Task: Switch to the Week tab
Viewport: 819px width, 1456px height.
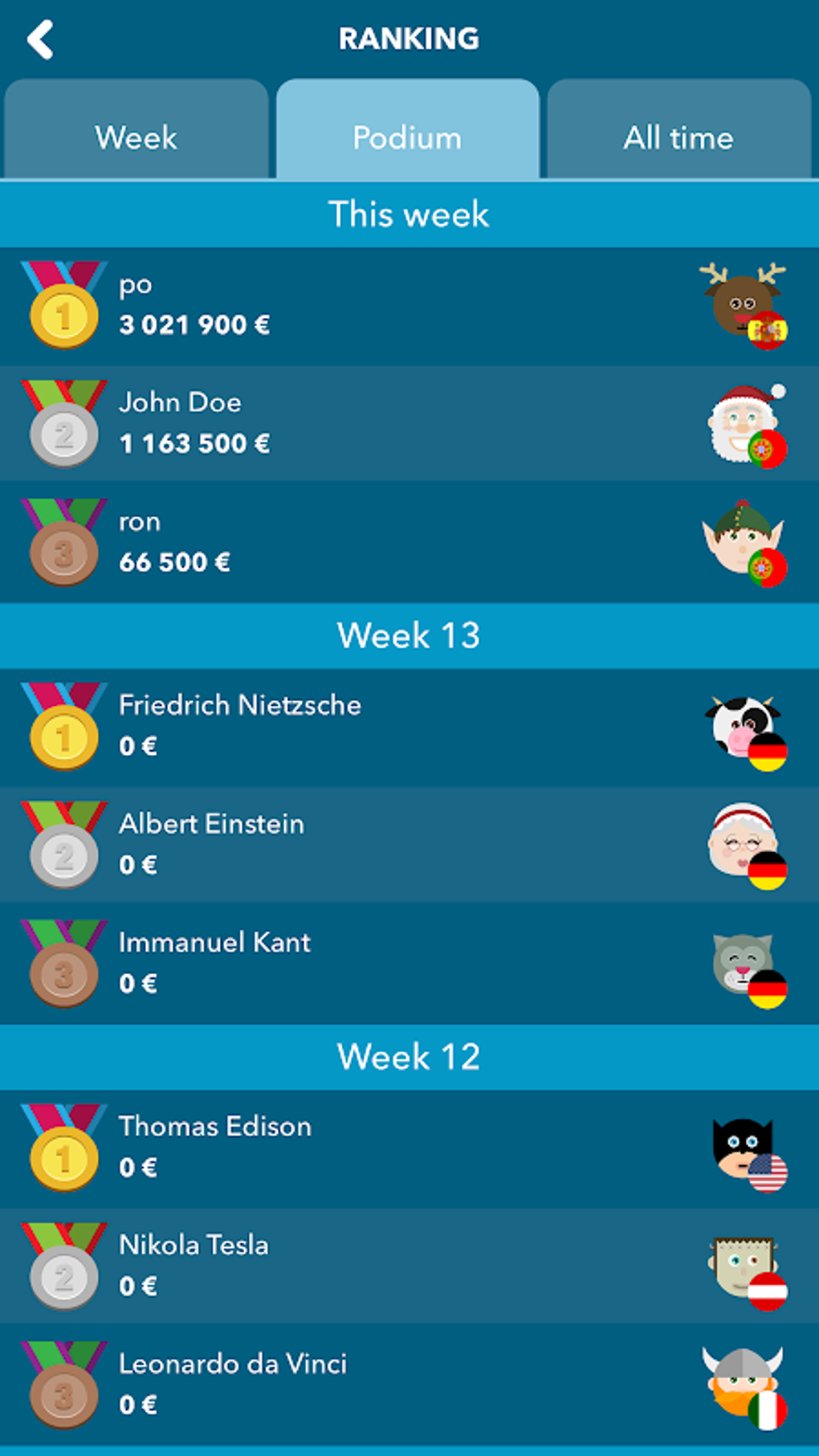Action: point(136,137)
